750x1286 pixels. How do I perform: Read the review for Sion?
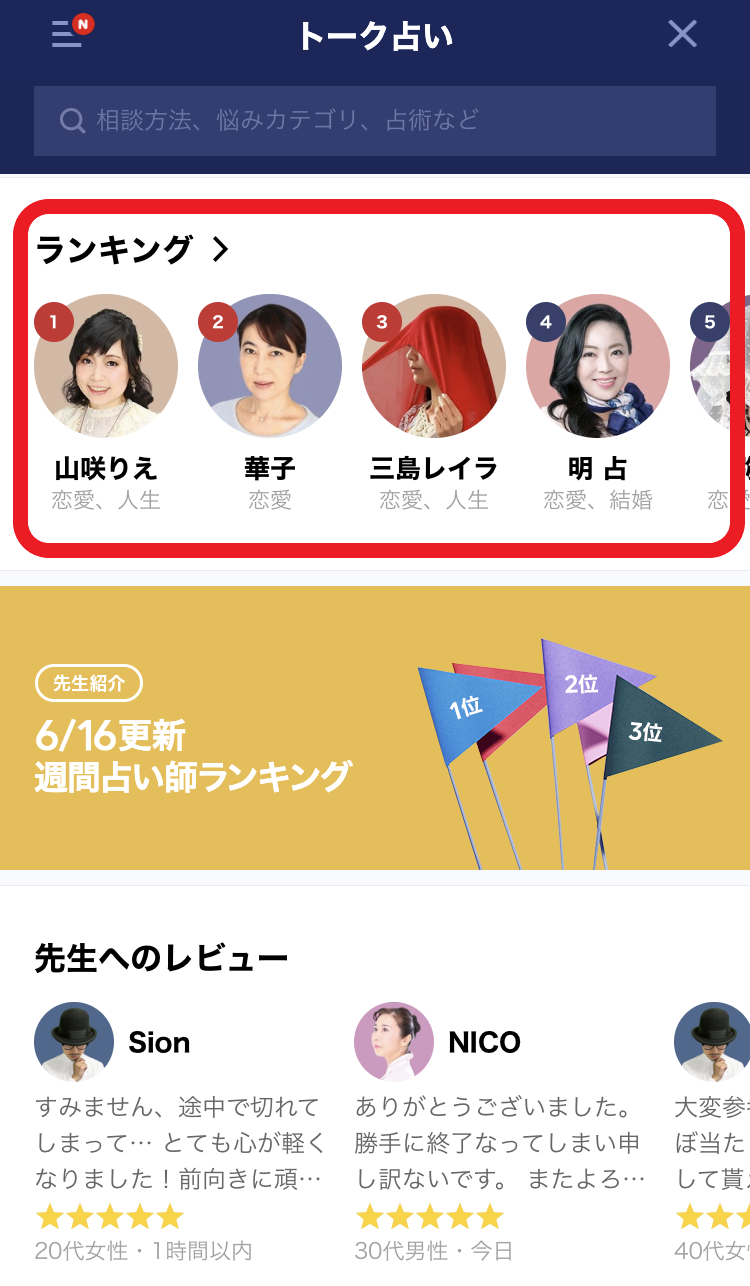click(180, 1140)
